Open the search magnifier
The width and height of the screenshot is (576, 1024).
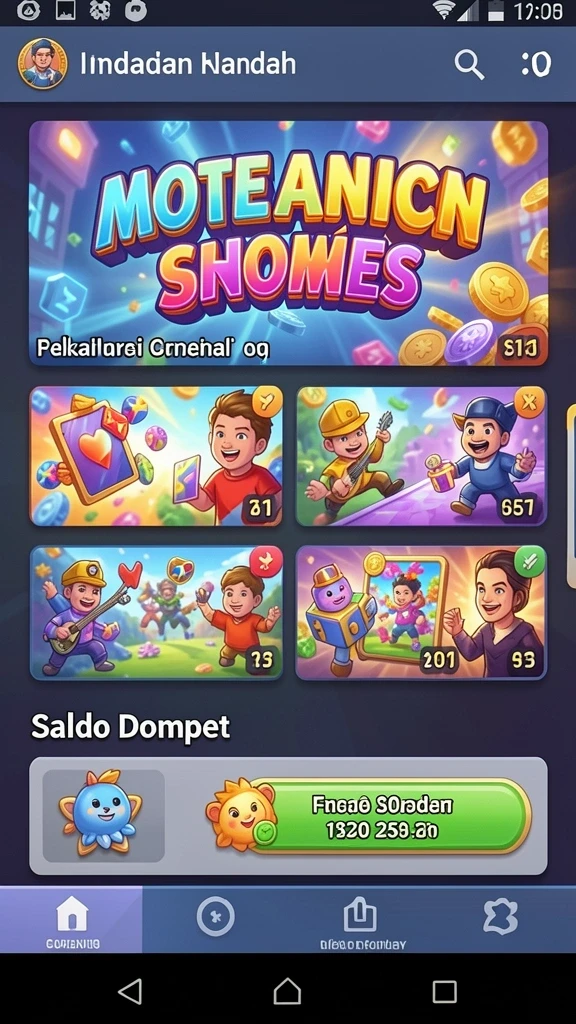tap(469, 65)
